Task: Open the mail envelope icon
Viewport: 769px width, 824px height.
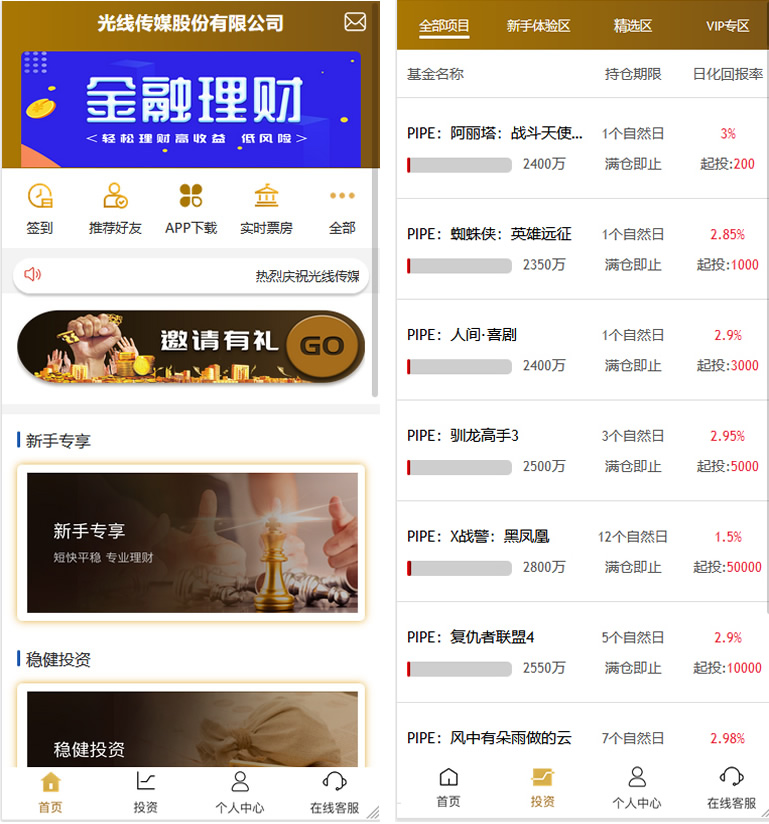Action: tap(354, 21)
